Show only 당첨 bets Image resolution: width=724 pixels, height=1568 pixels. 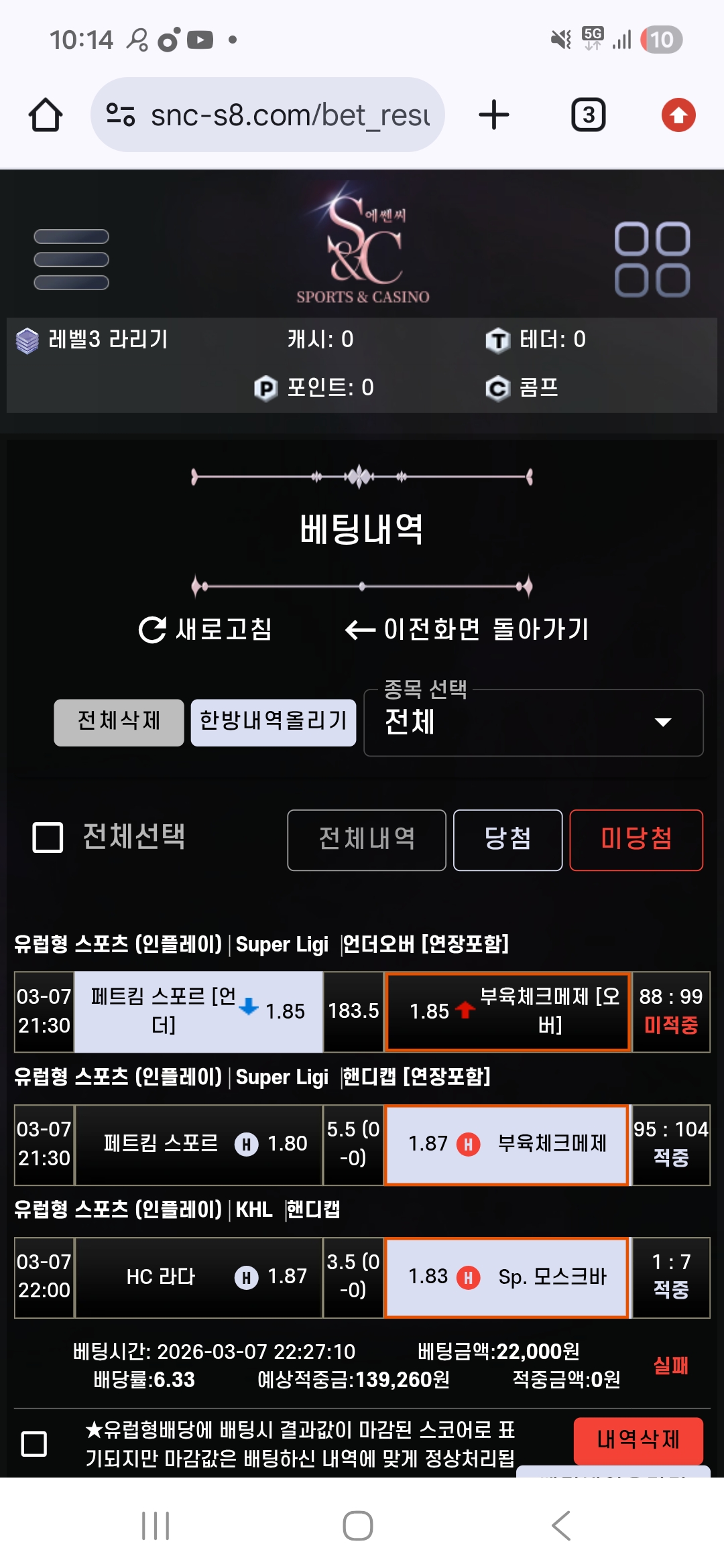coord(507,840)
